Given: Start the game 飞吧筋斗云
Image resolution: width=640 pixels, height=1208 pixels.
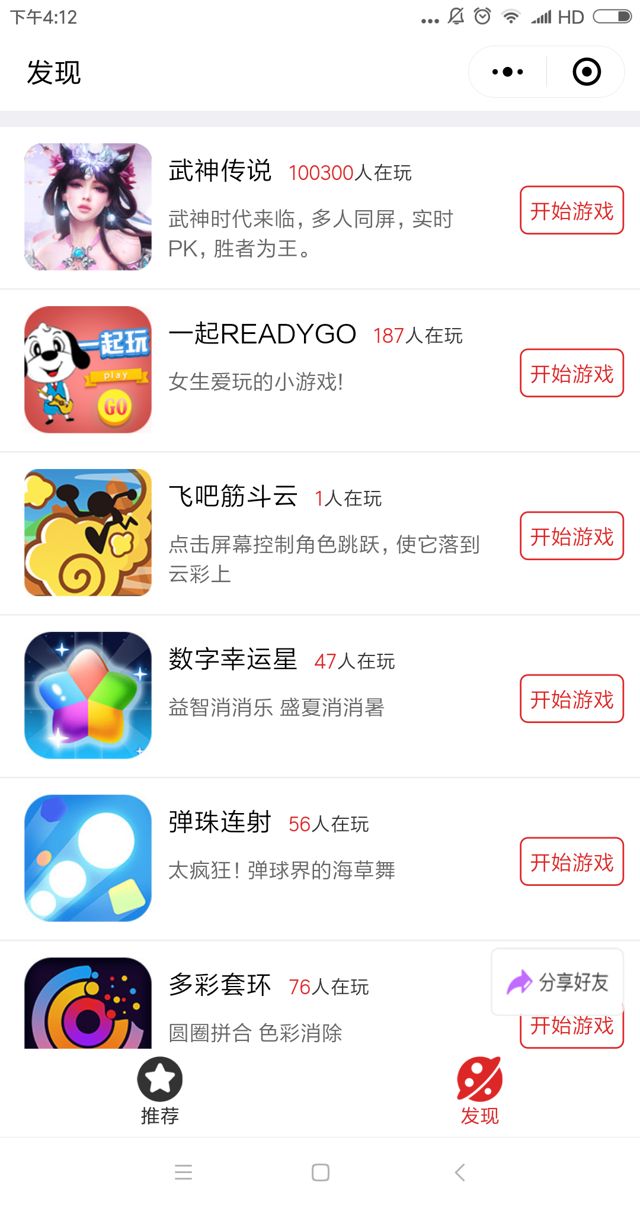Looking at the screenshot, I should coord(571,537).
